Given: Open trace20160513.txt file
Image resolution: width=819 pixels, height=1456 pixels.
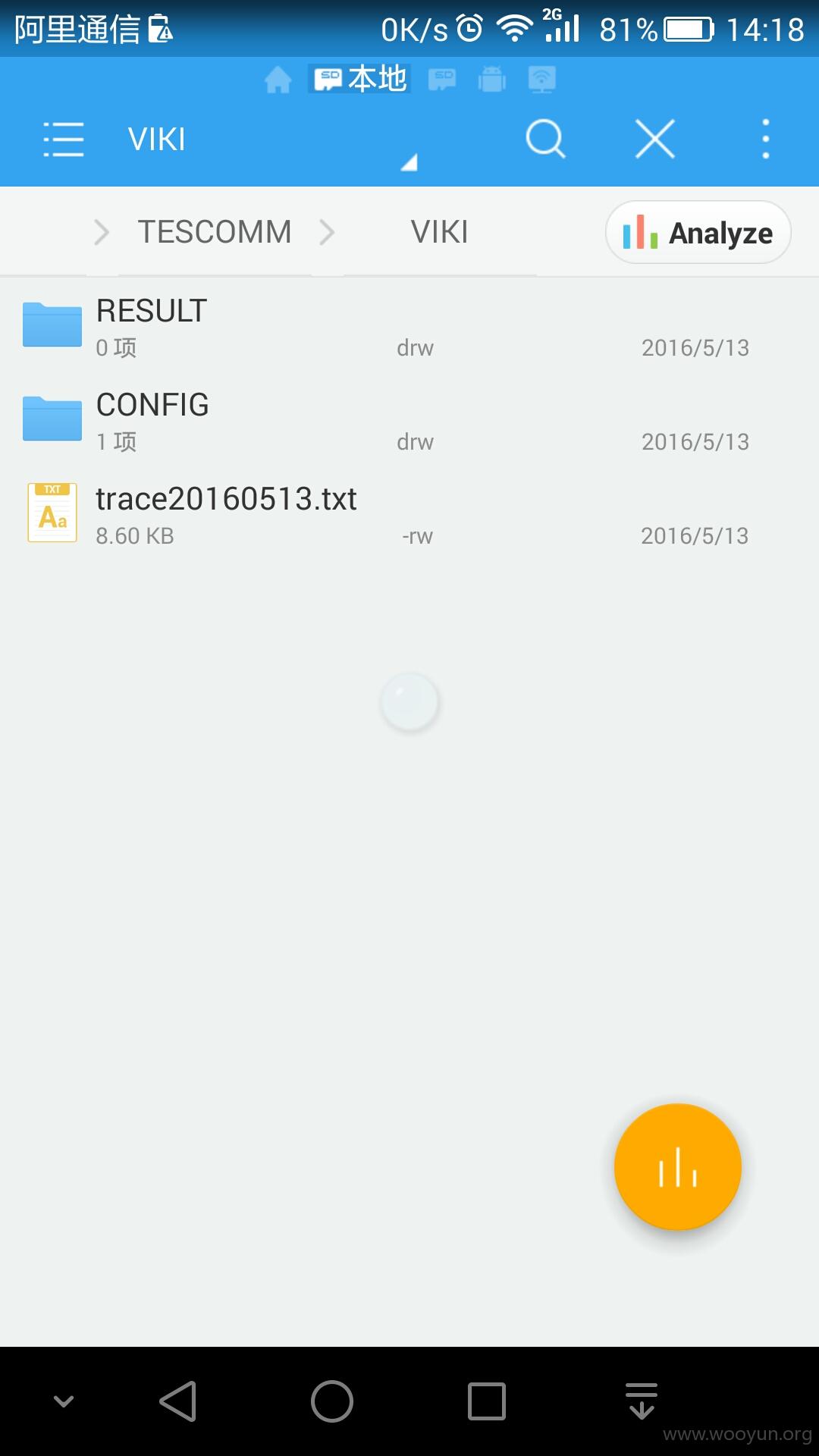Looking at the screenshot, I should click(409, 514).
